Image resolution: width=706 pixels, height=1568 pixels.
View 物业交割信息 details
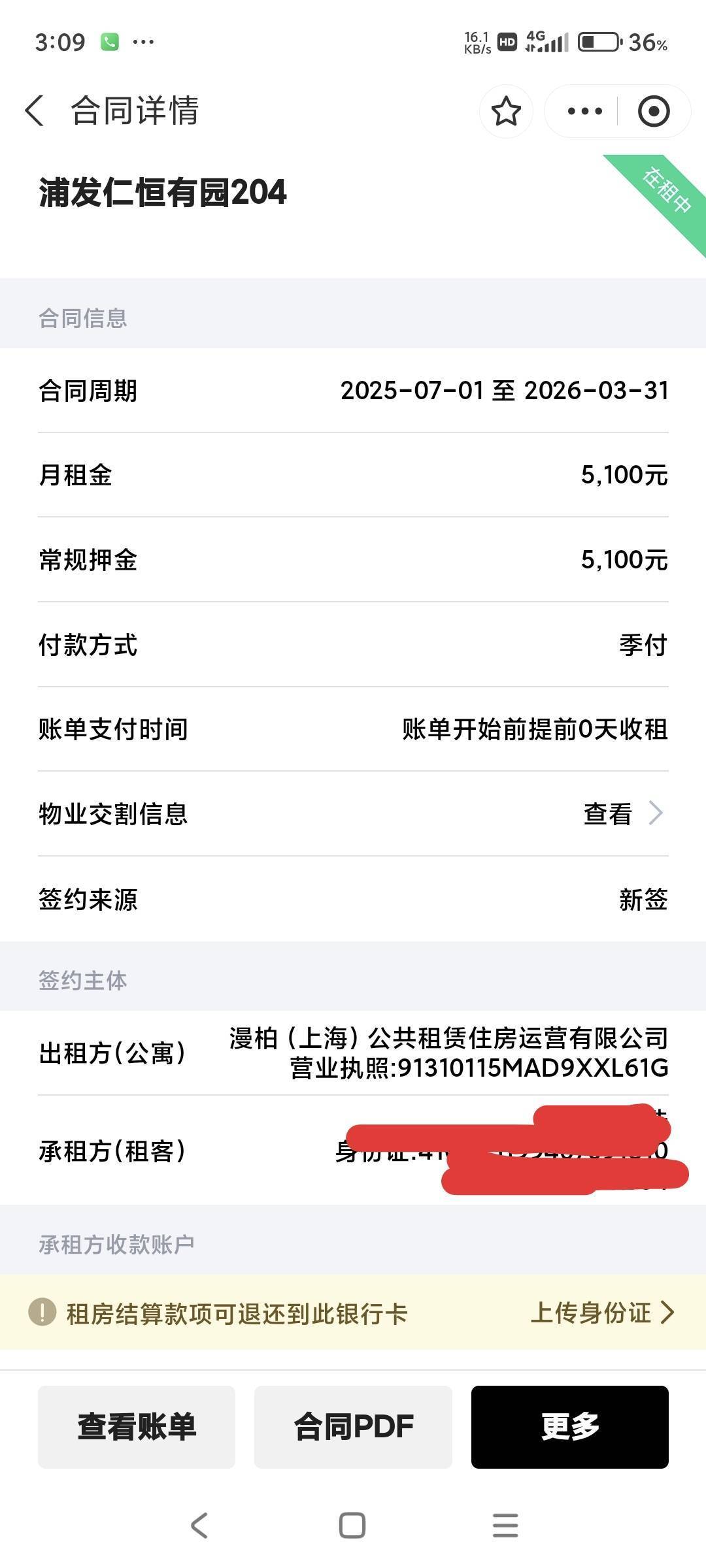point(623,814)
